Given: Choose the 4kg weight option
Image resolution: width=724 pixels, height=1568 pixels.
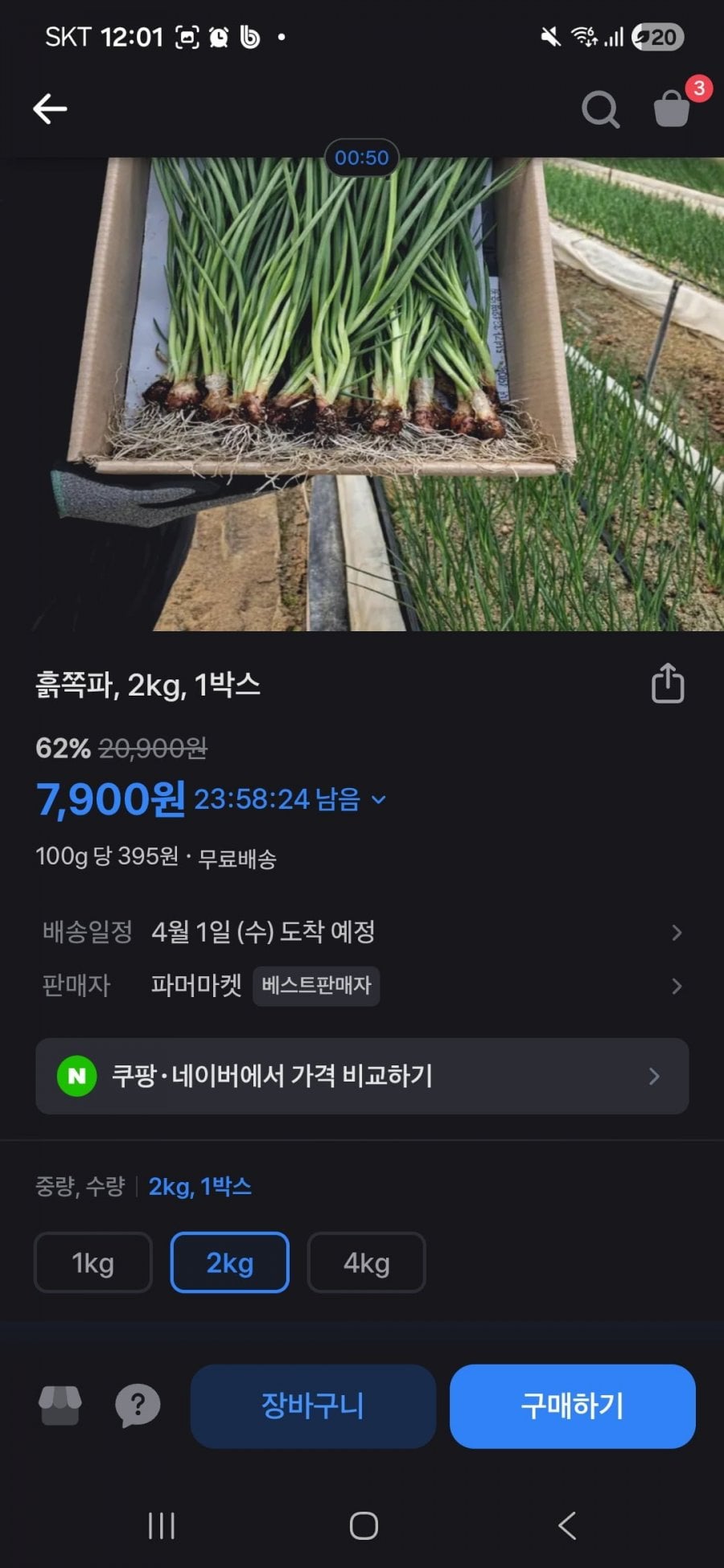Looking at the screenshot, I should pyautogui.click(x=366, y=1262).
